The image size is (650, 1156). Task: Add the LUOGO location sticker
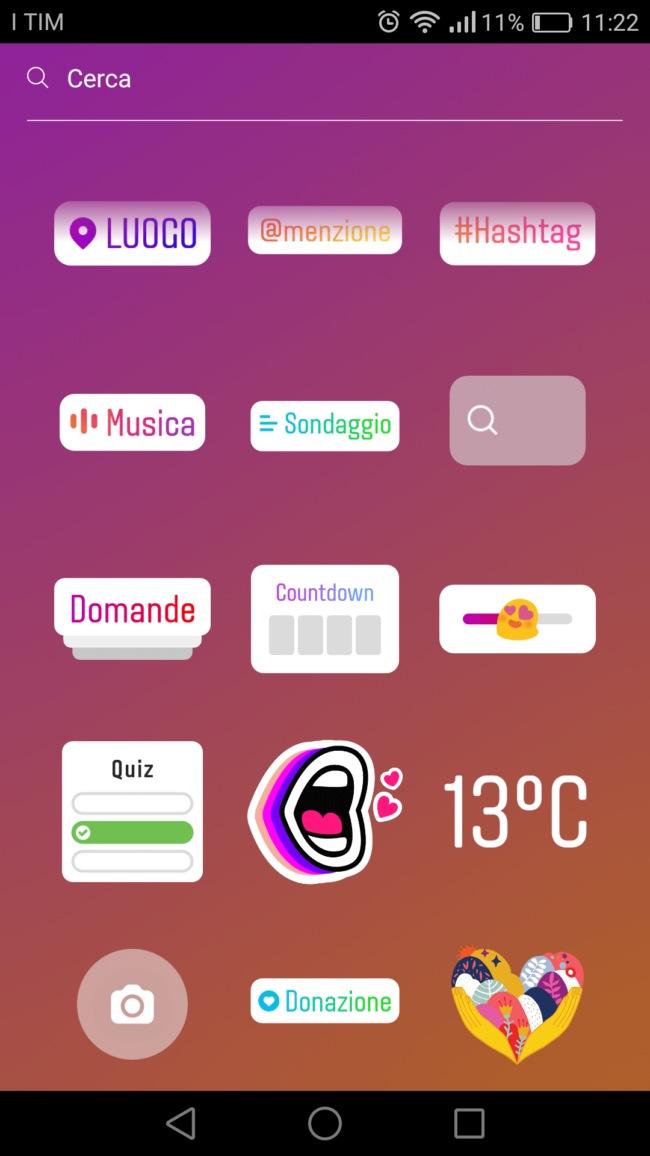point(132,234)
